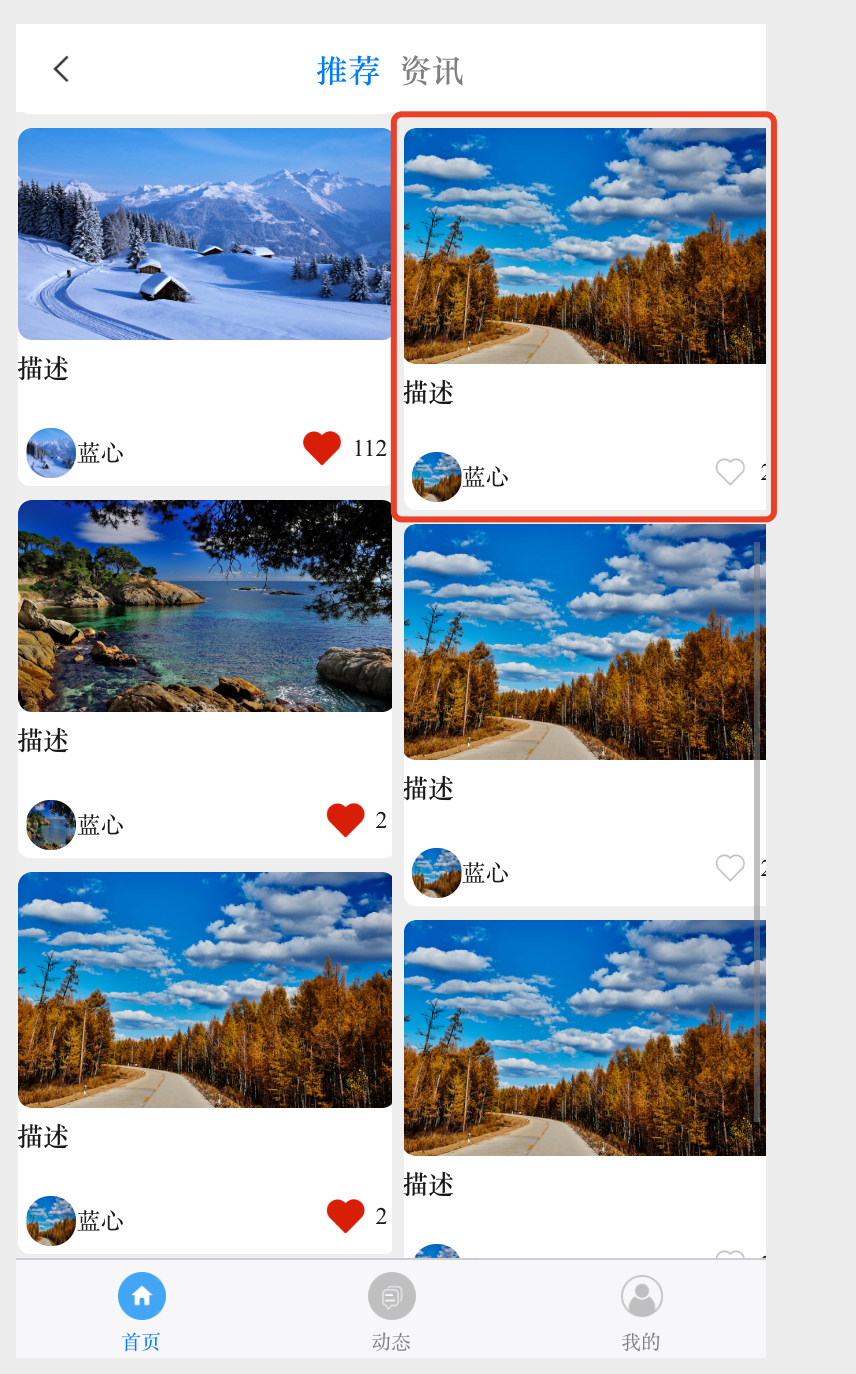Like the highlighted autumn road post
The image size is (856, 1374).
pyautogui.click(x=730, y=471)
